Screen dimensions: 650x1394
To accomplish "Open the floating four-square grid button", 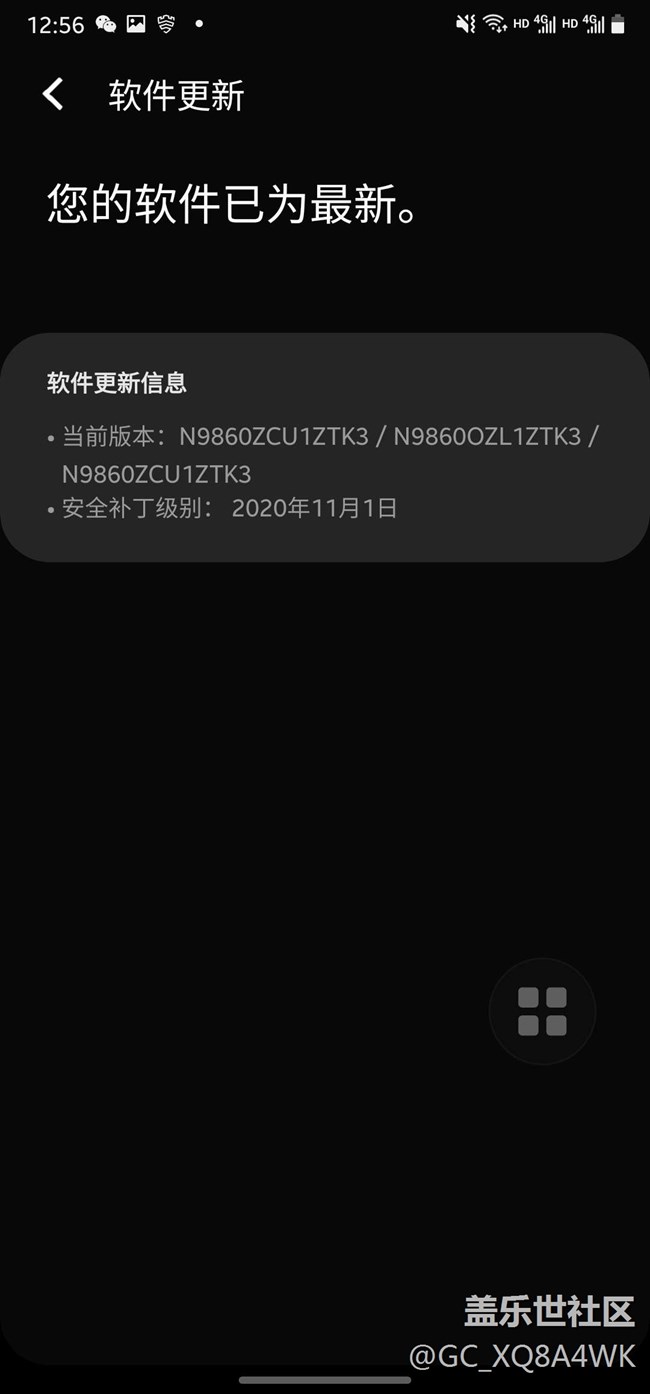I will click(x=542, y=1011).
